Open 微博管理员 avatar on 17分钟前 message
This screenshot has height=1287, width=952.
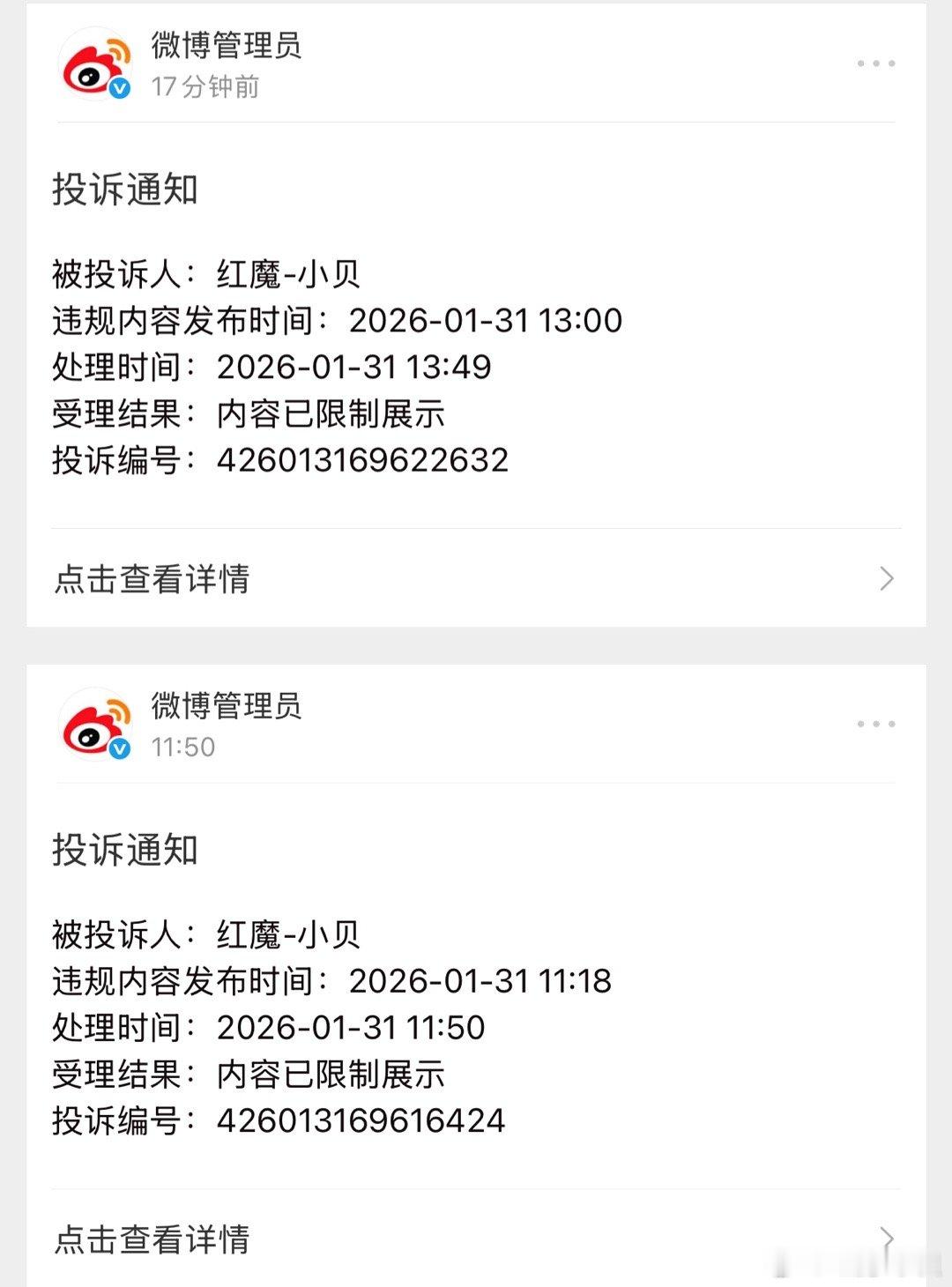tap(95, 64)
